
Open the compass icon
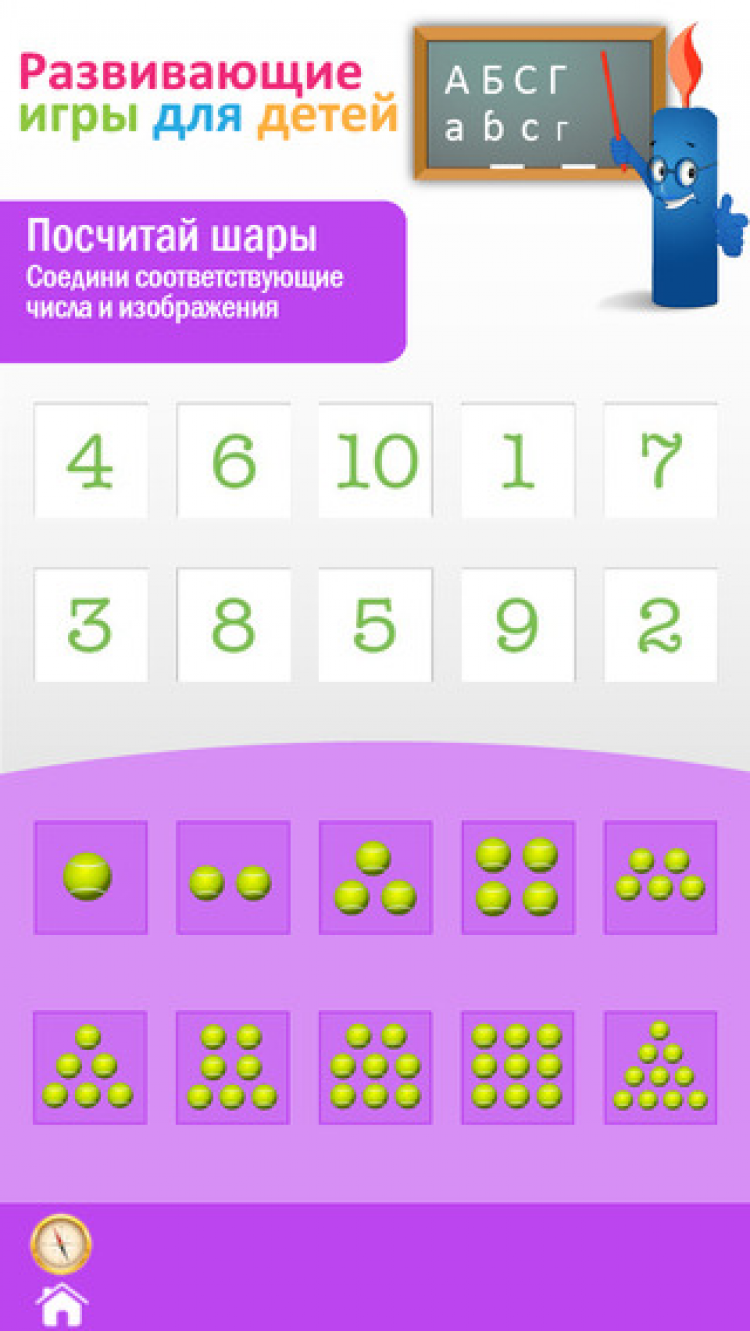pos(61,1243)
